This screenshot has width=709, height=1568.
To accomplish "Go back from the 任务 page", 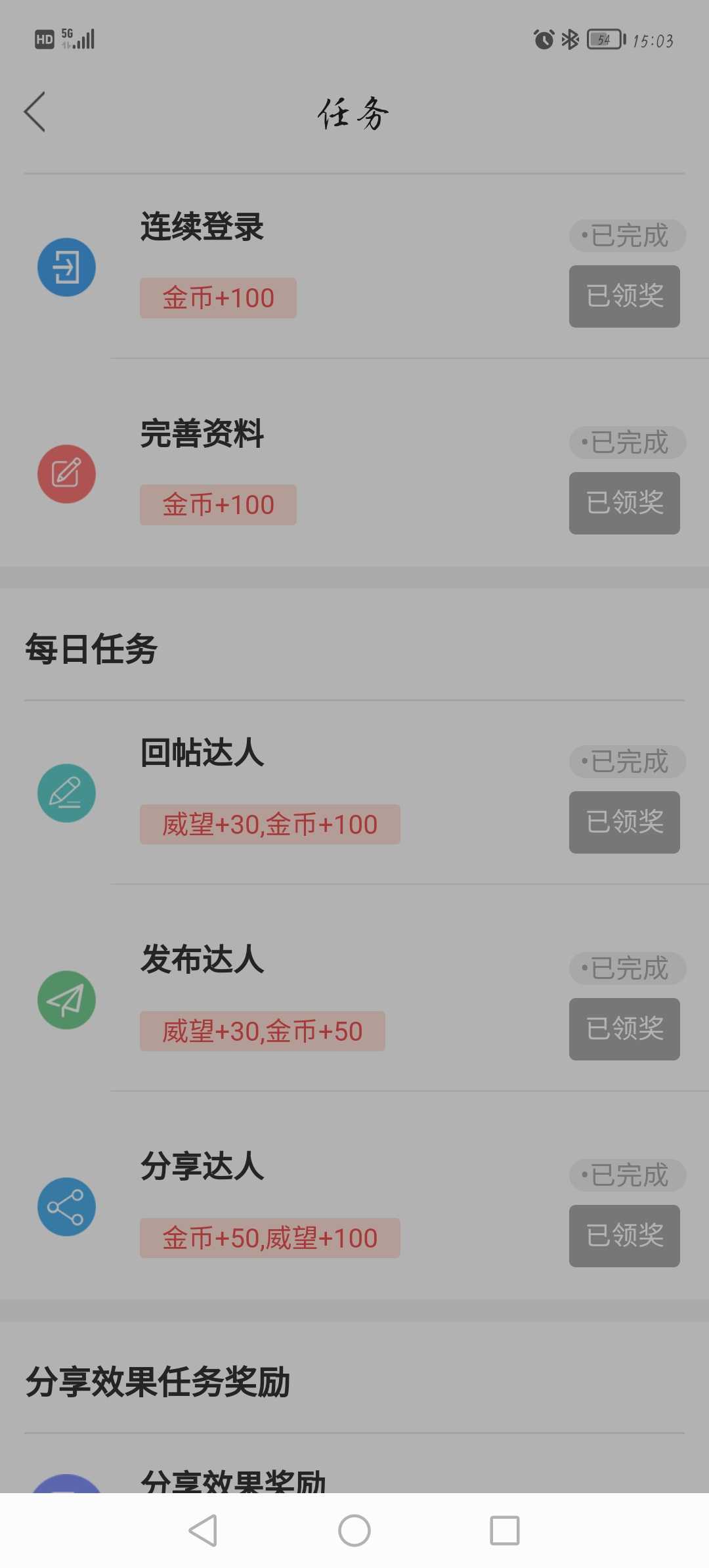I will click(35, 112).
